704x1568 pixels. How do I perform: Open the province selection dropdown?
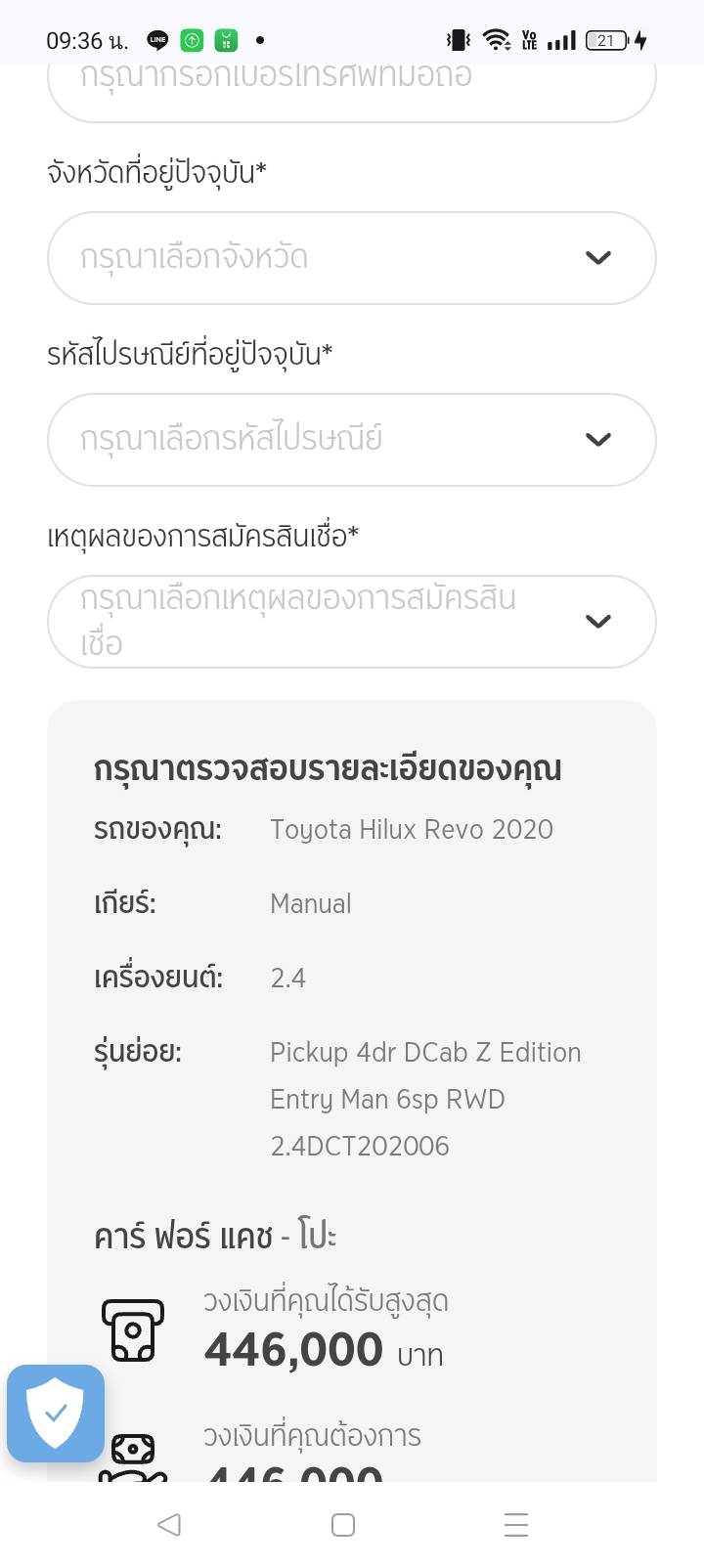pyautogui.click(x=350, y=258)
